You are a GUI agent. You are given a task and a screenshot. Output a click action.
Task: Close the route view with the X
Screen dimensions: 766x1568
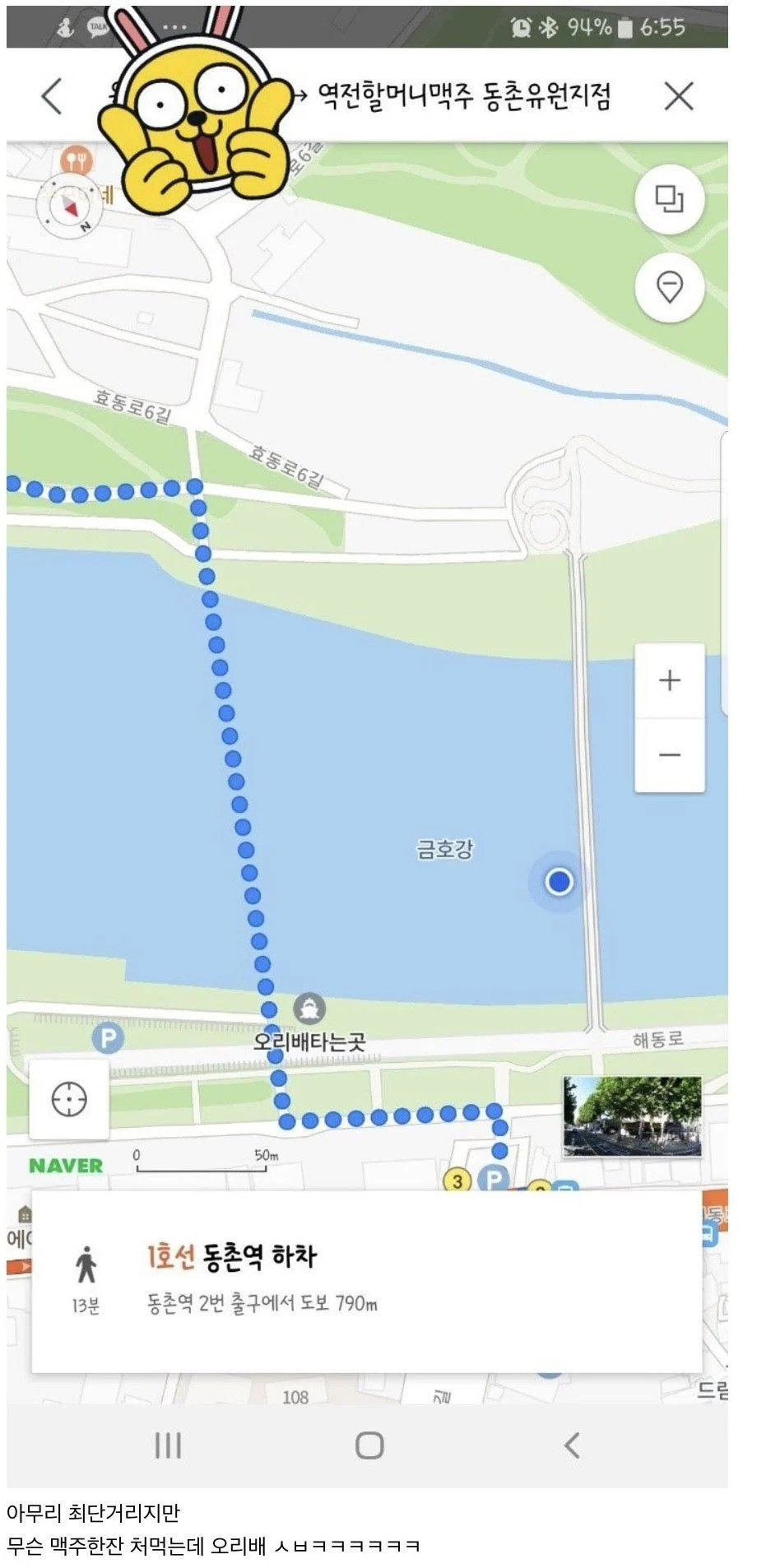coord(679,96)
